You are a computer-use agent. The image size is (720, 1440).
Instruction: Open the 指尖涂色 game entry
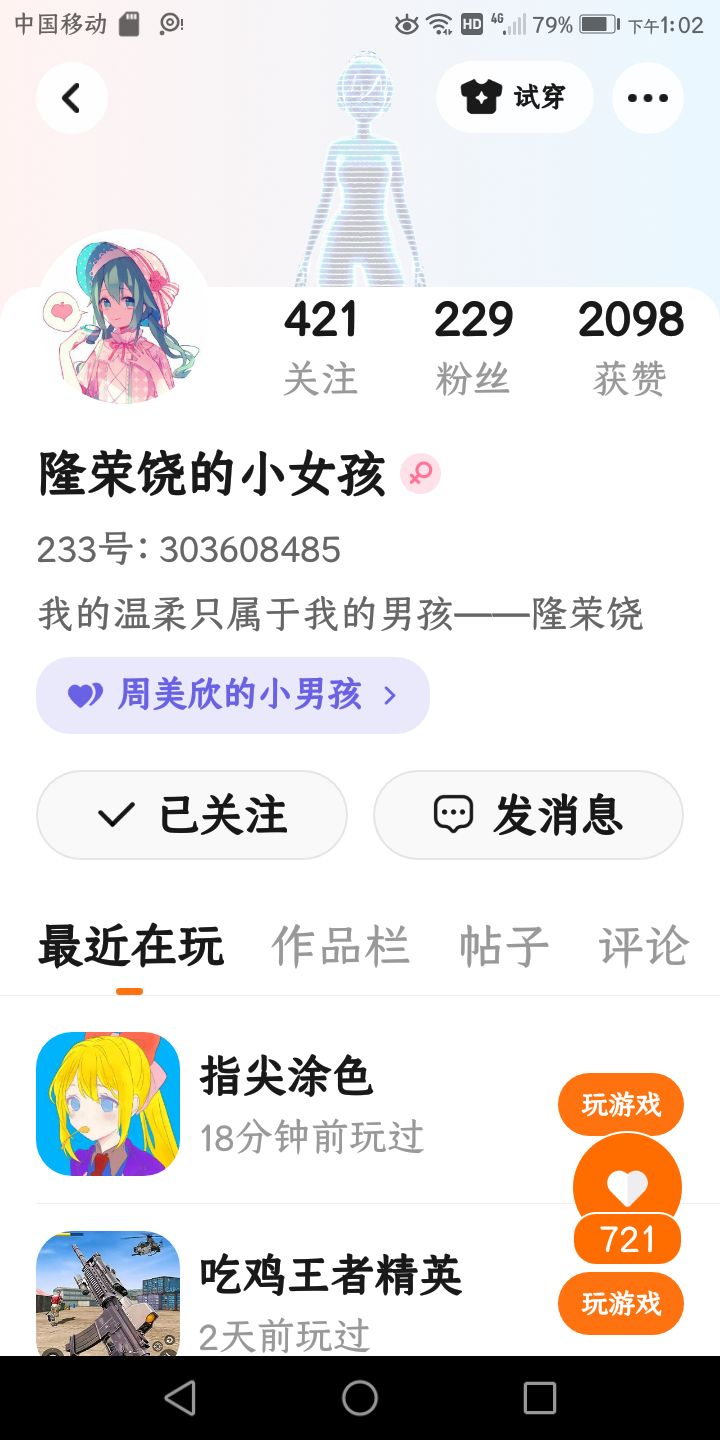coord(290,1104)
